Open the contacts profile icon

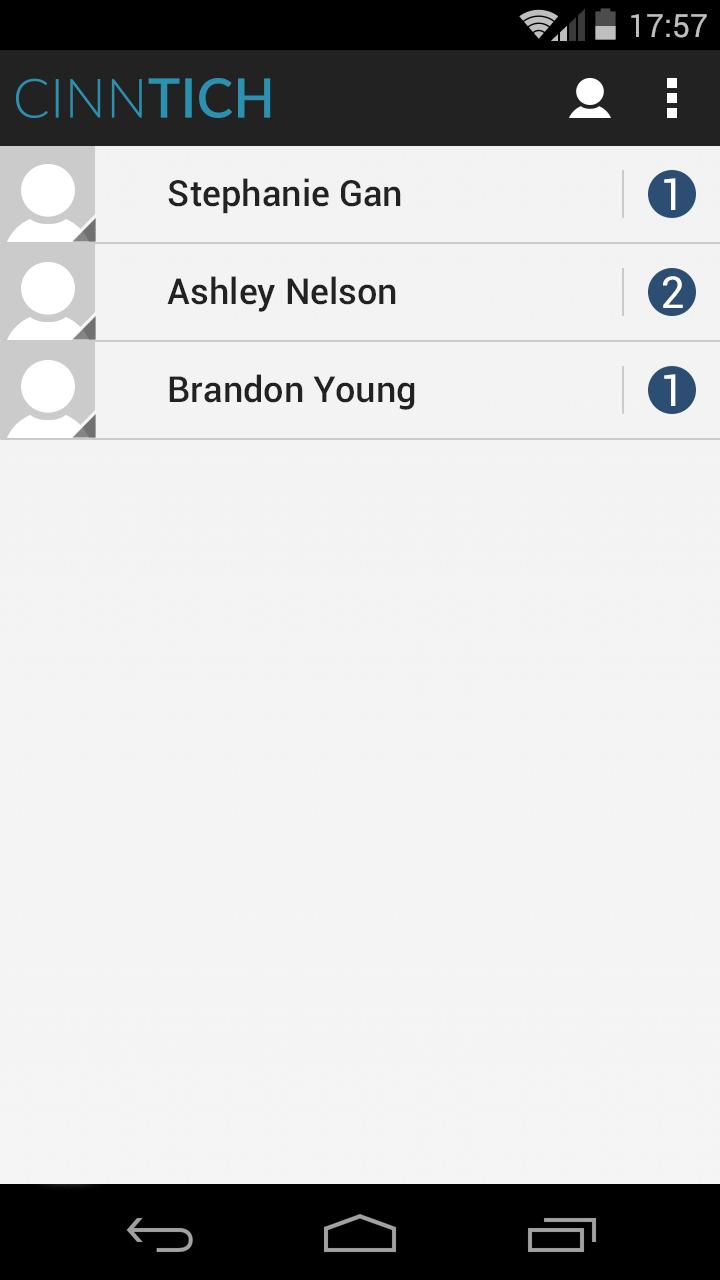pyautogui.click(x=590, y=98)
